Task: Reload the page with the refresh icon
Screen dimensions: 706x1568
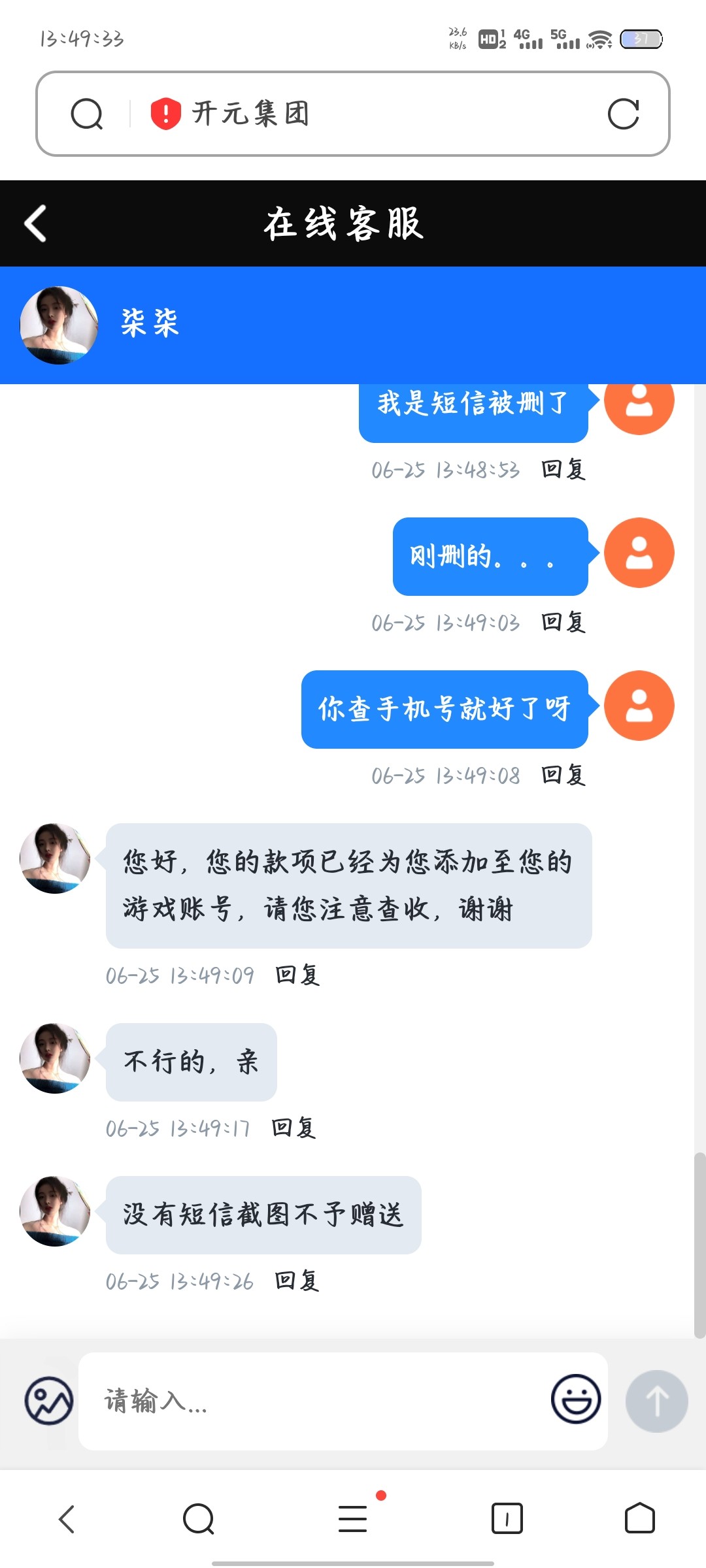Action: coord(623,114)
